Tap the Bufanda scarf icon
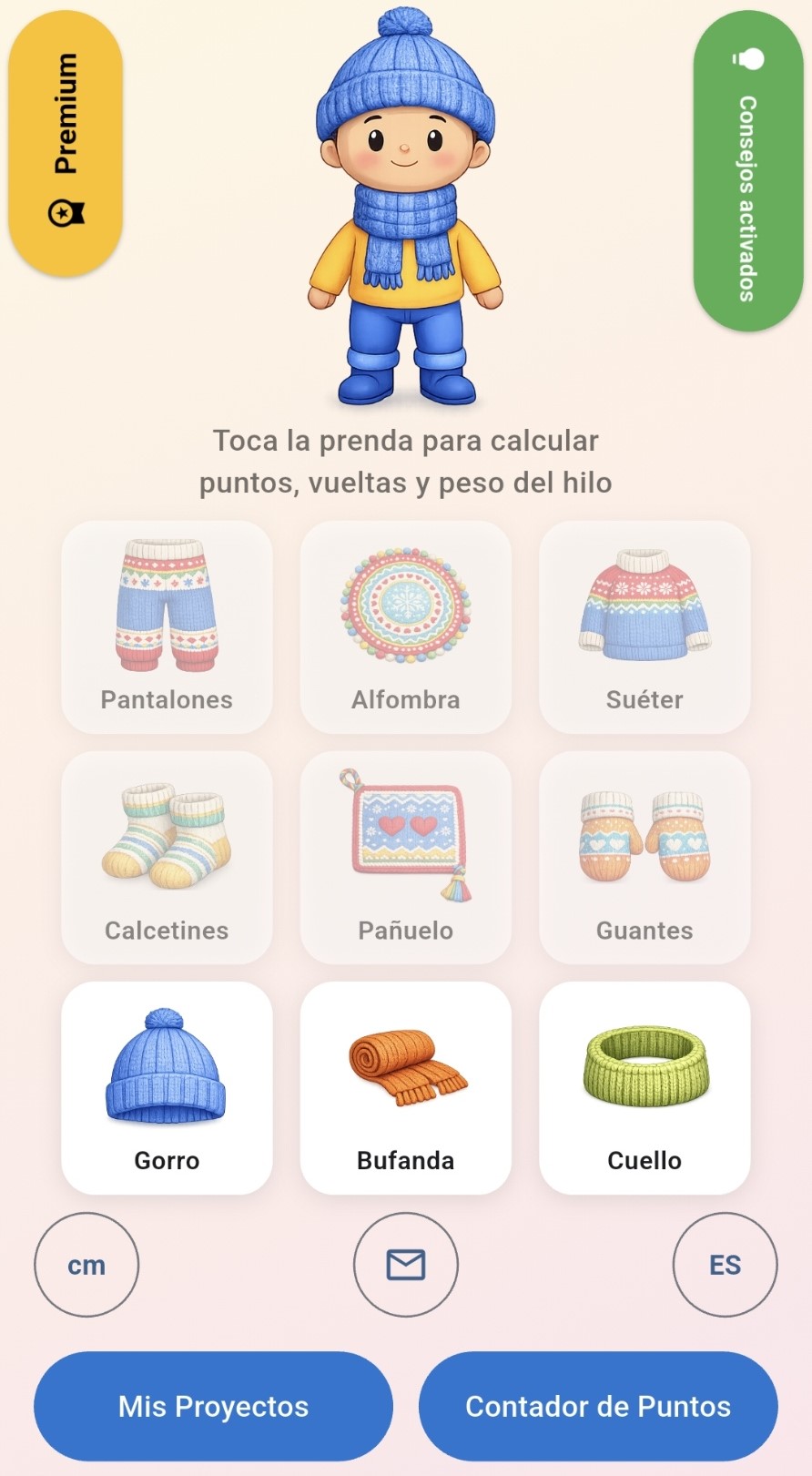This screenshot has width=812, height=1476. (x=406, y=1065)
